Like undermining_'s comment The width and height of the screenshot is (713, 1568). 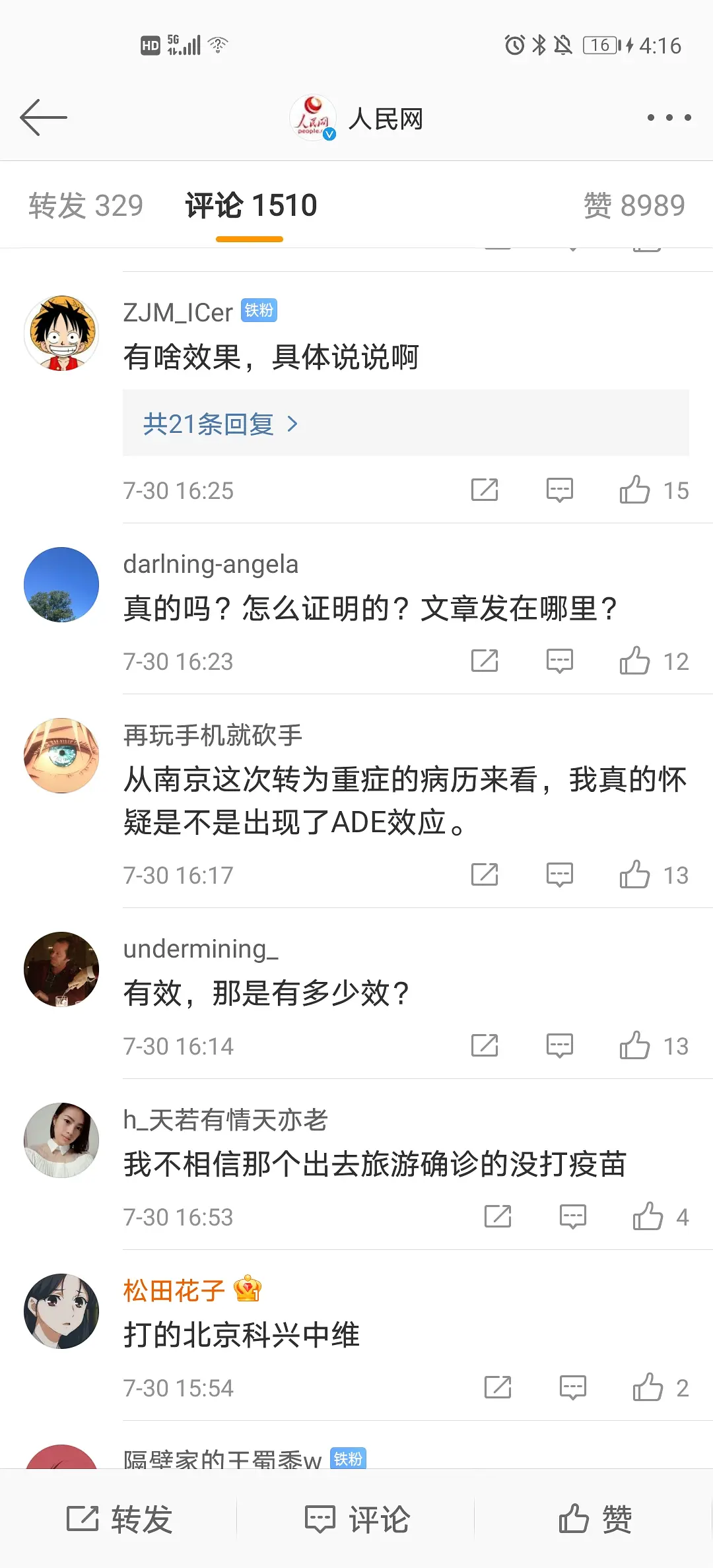(634, 1046)
